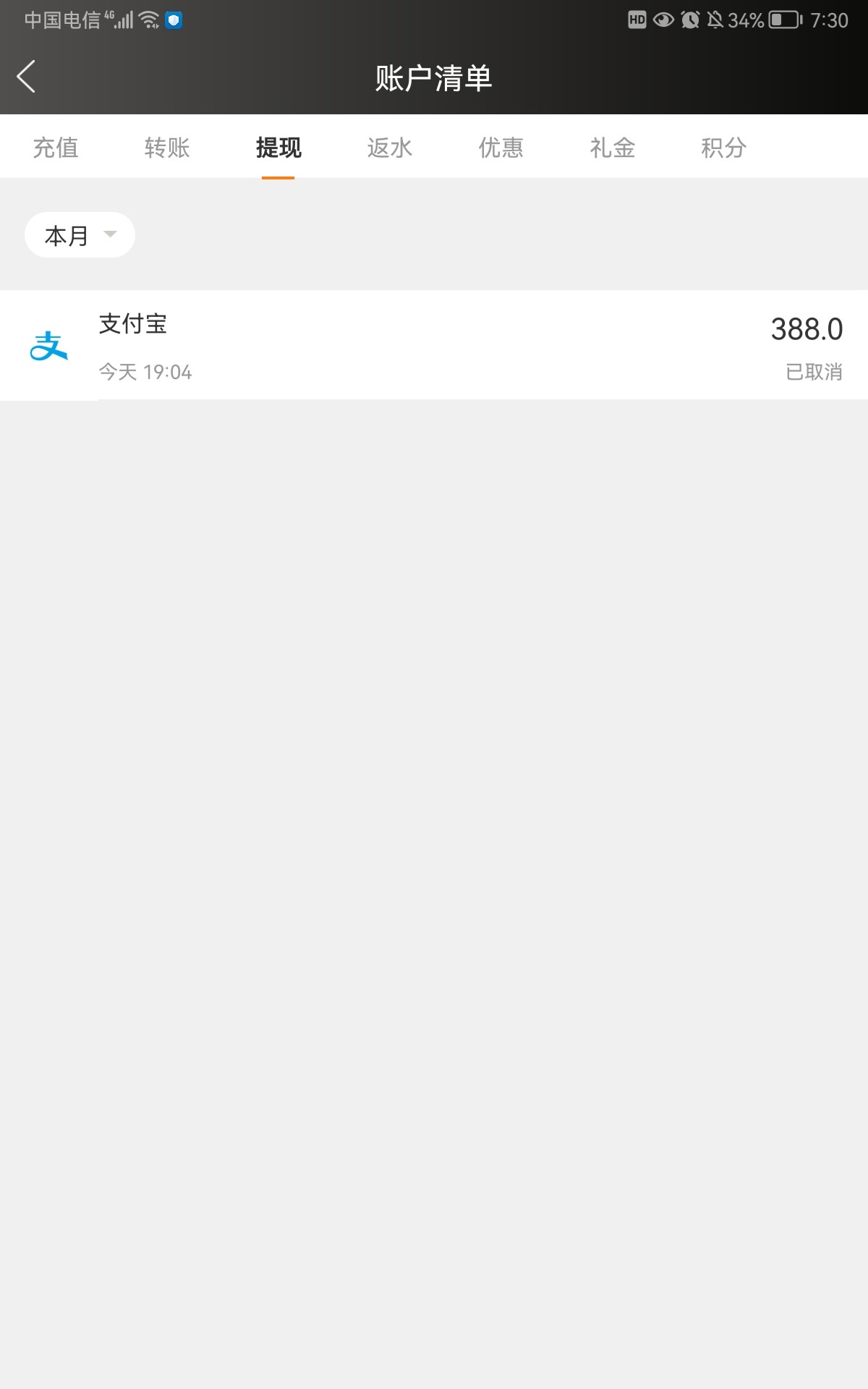Tap the Alipay icon on the record
The image size is (868, 1389).
(x=48, y=347)
